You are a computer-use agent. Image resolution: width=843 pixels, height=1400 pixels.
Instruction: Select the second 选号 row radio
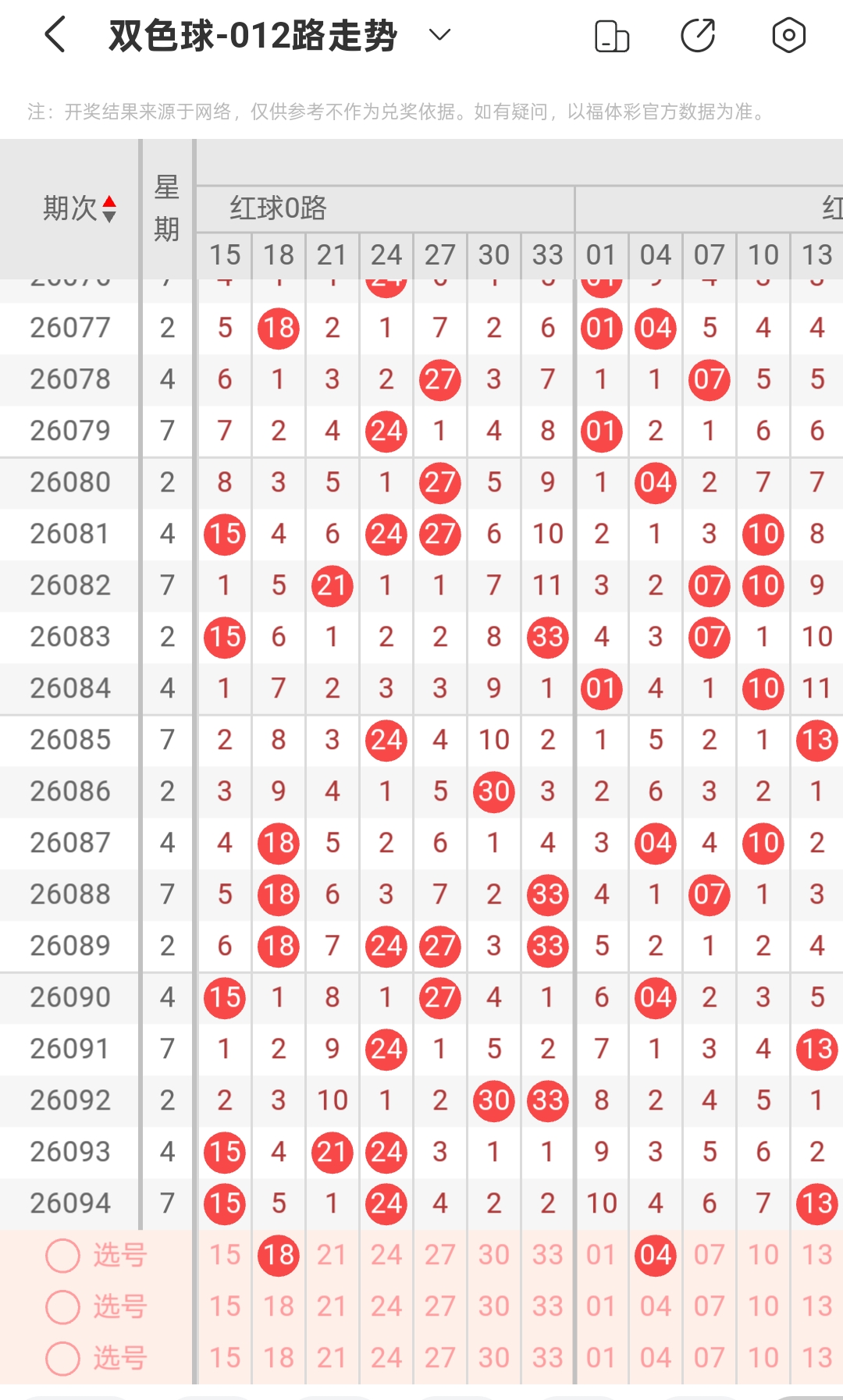click(x=62, y=1307)
